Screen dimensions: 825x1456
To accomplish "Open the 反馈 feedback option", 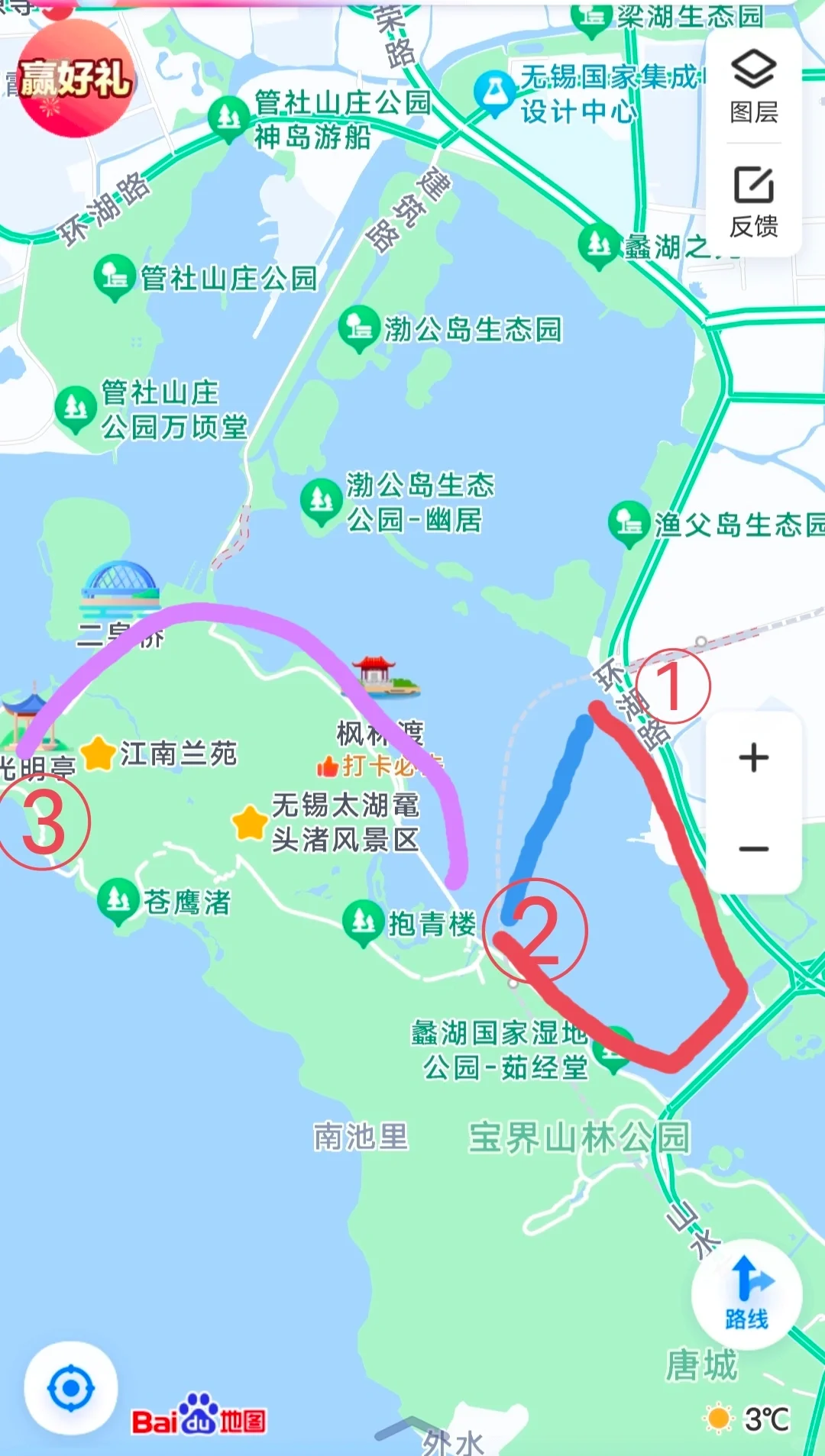I will 753,202.
